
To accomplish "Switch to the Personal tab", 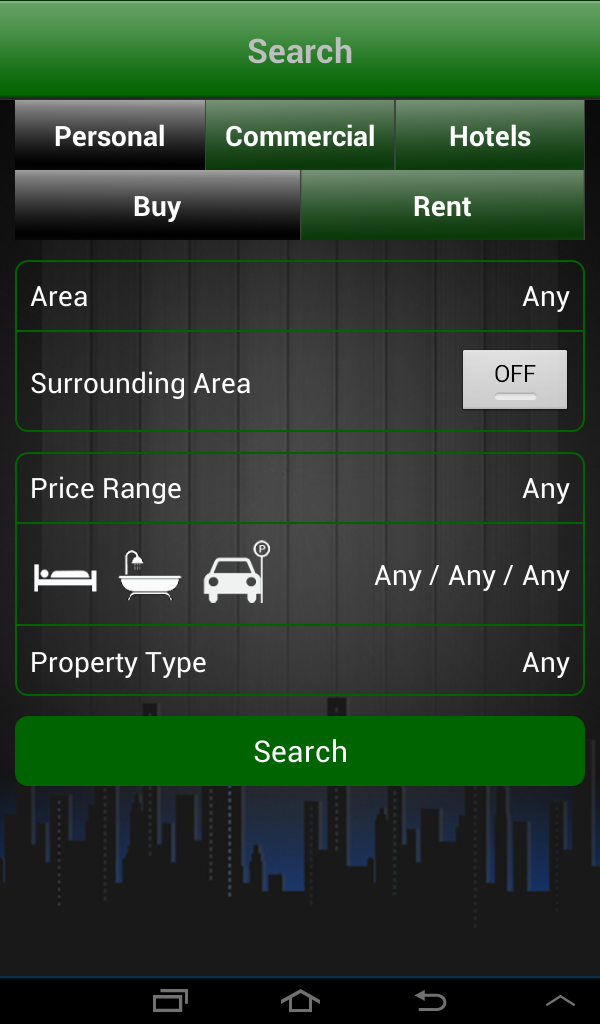I will pyautogui.click(x=110, y=136).
